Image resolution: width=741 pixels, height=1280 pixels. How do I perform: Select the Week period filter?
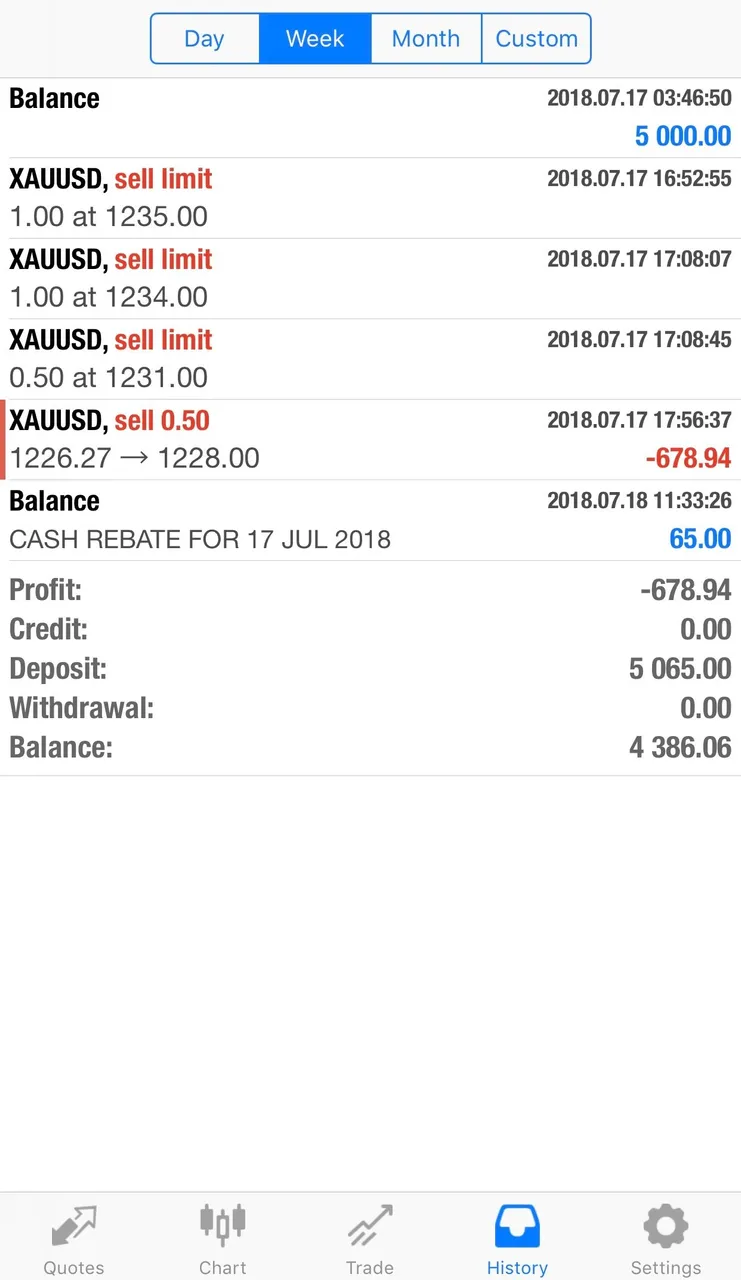[315, 39]
